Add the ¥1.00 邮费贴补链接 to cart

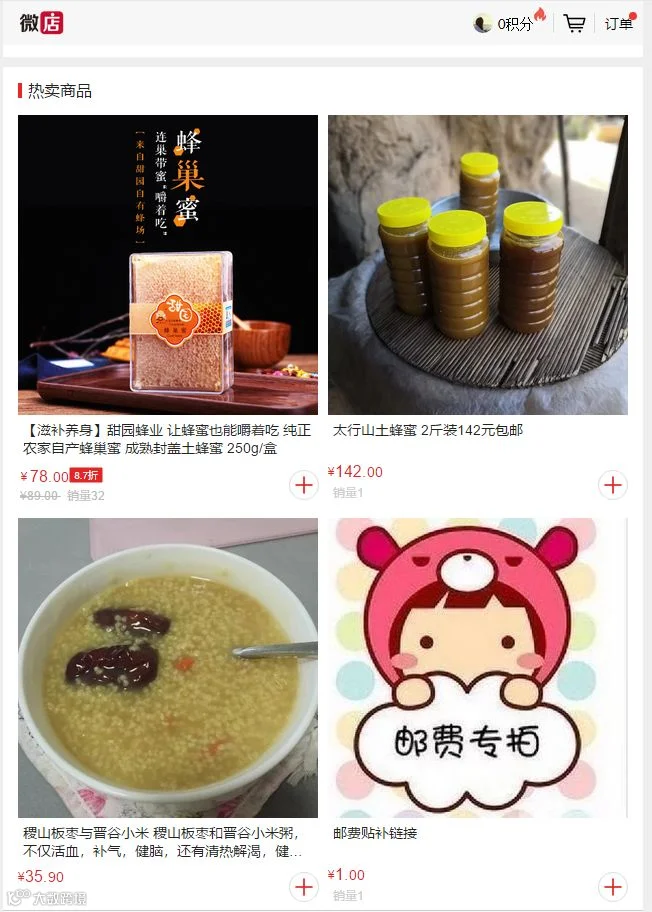click(613, 888)
